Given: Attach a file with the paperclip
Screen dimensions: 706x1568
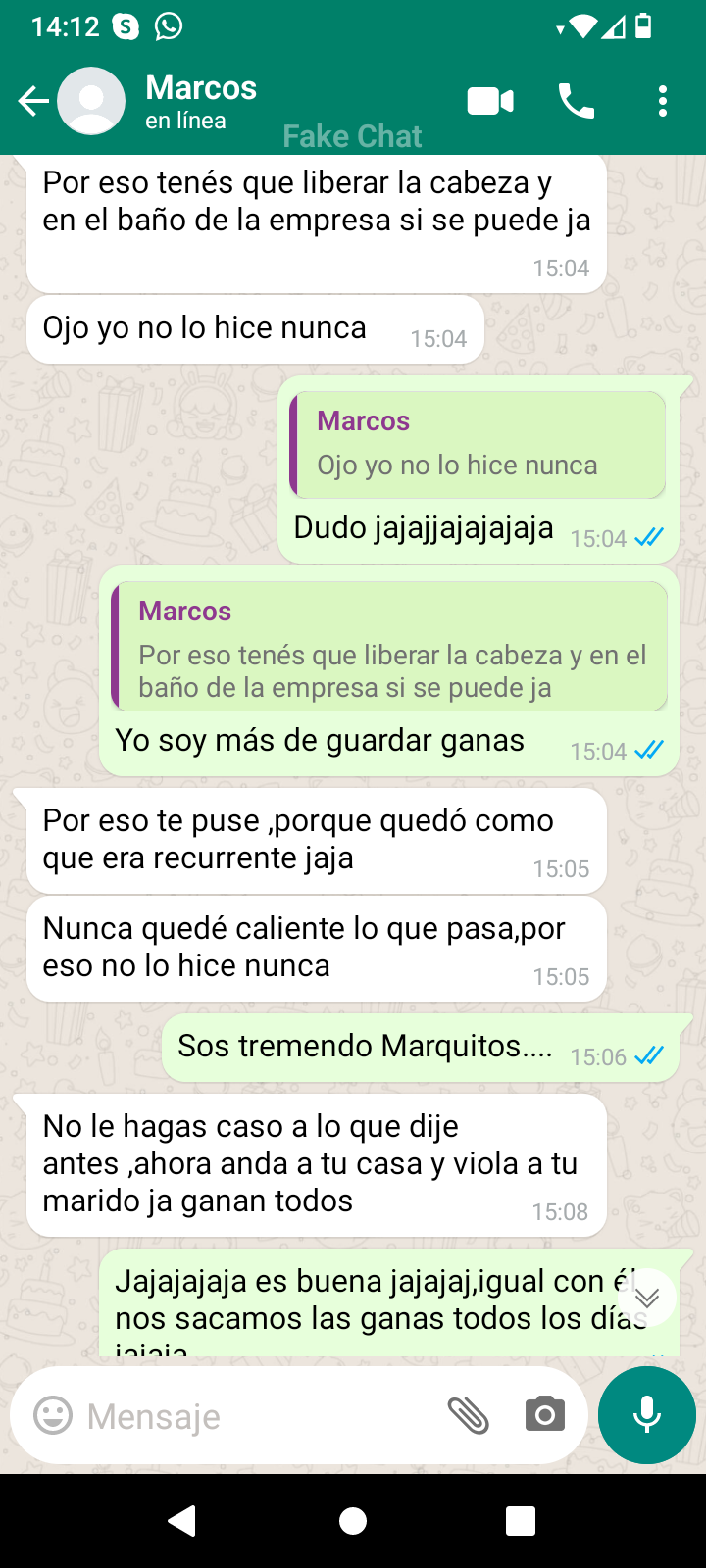Looking at the screenshot, I should point(468,1415).
